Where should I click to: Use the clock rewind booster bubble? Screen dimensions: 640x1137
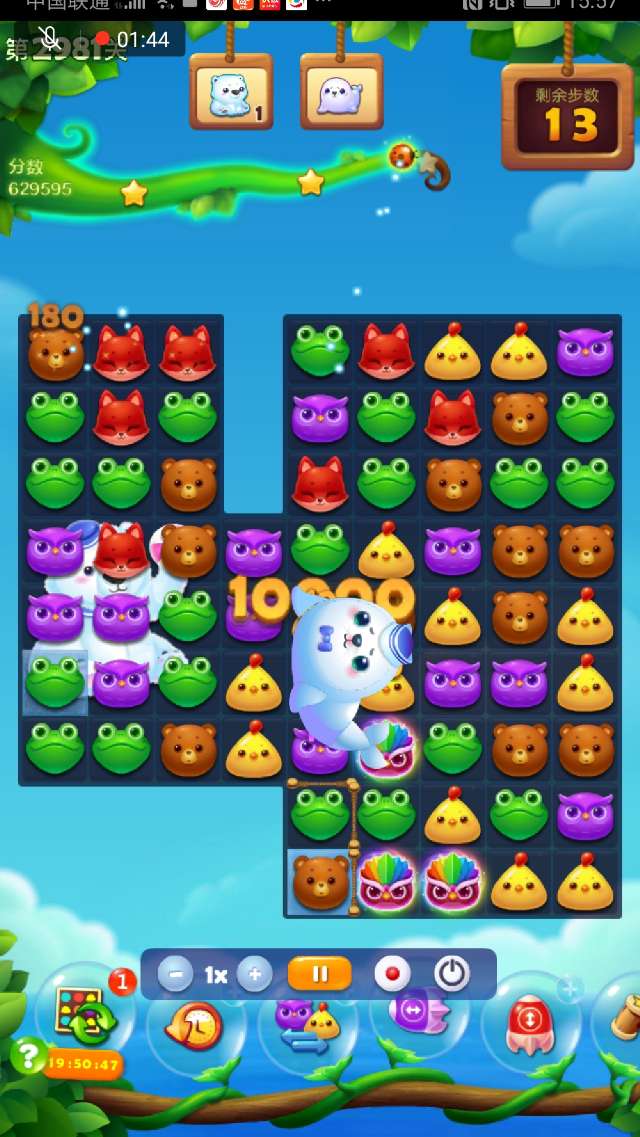pyautogui.click(x=195, y=1028)
